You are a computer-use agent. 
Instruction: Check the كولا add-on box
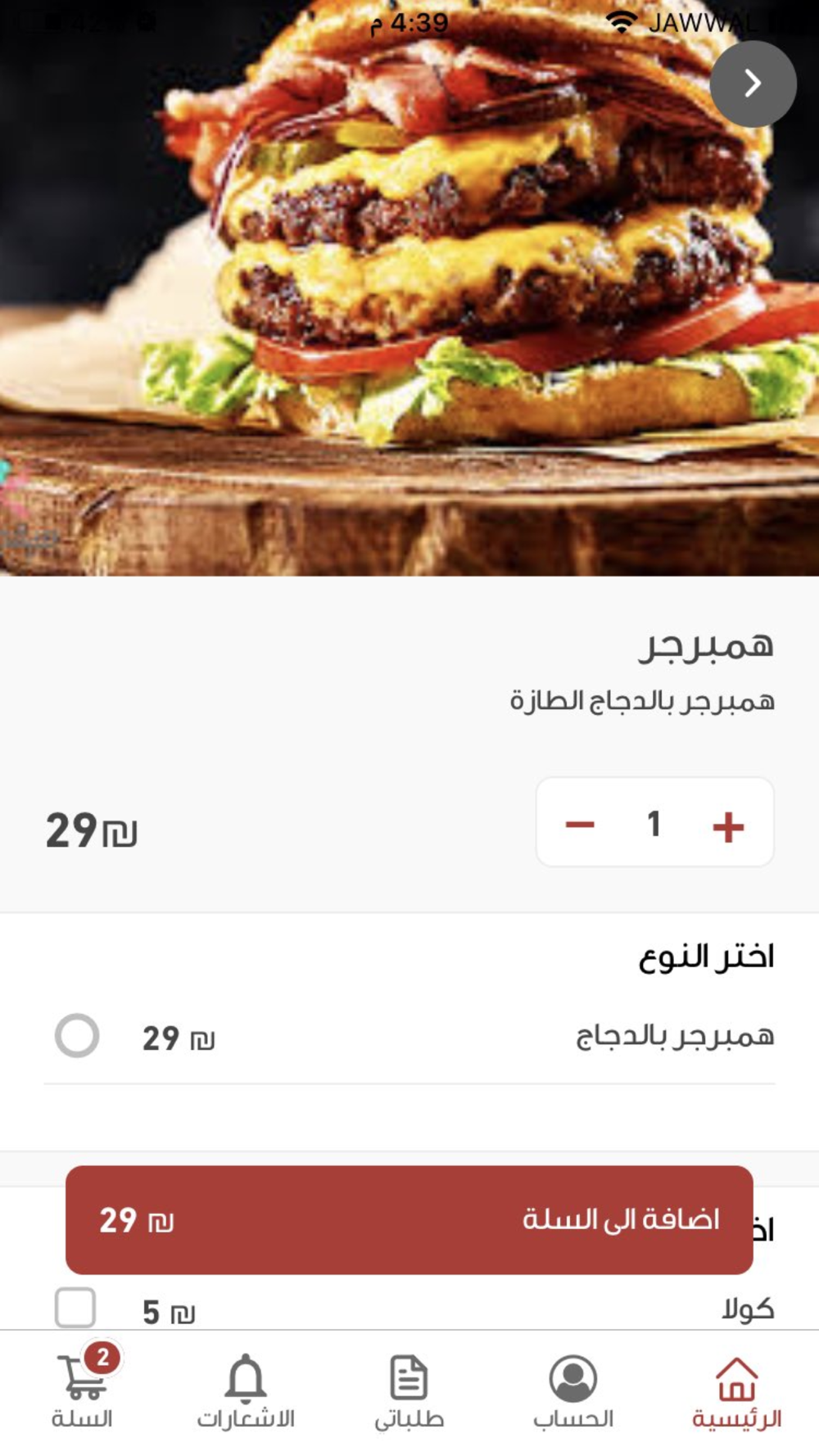75,1308
